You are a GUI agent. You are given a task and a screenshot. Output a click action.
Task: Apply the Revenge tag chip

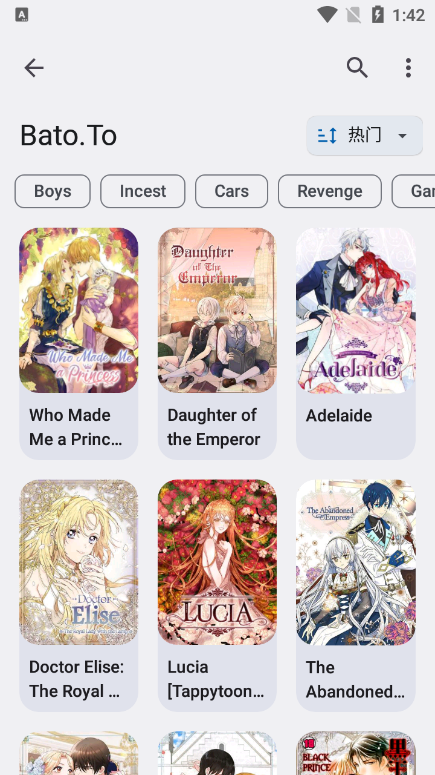click(330, 191)
